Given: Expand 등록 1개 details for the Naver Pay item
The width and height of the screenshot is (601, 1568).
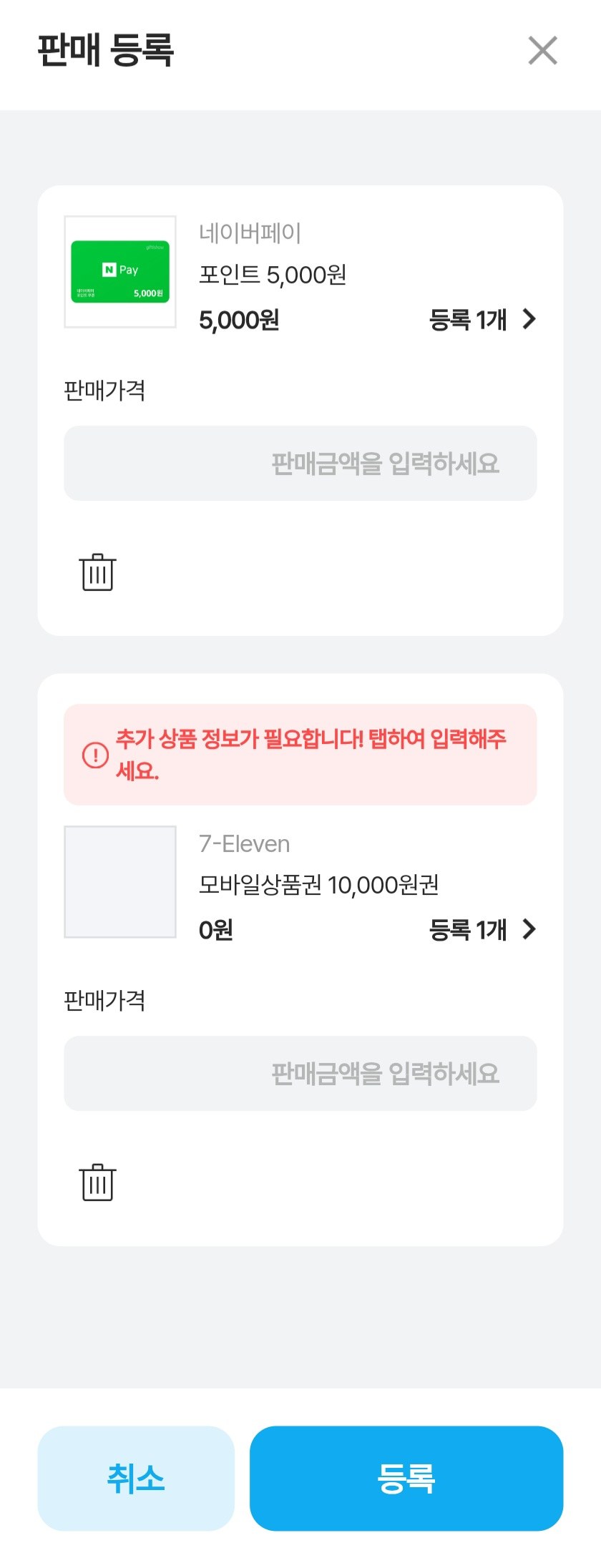Looking at the screenshot, I should (483, 320).
